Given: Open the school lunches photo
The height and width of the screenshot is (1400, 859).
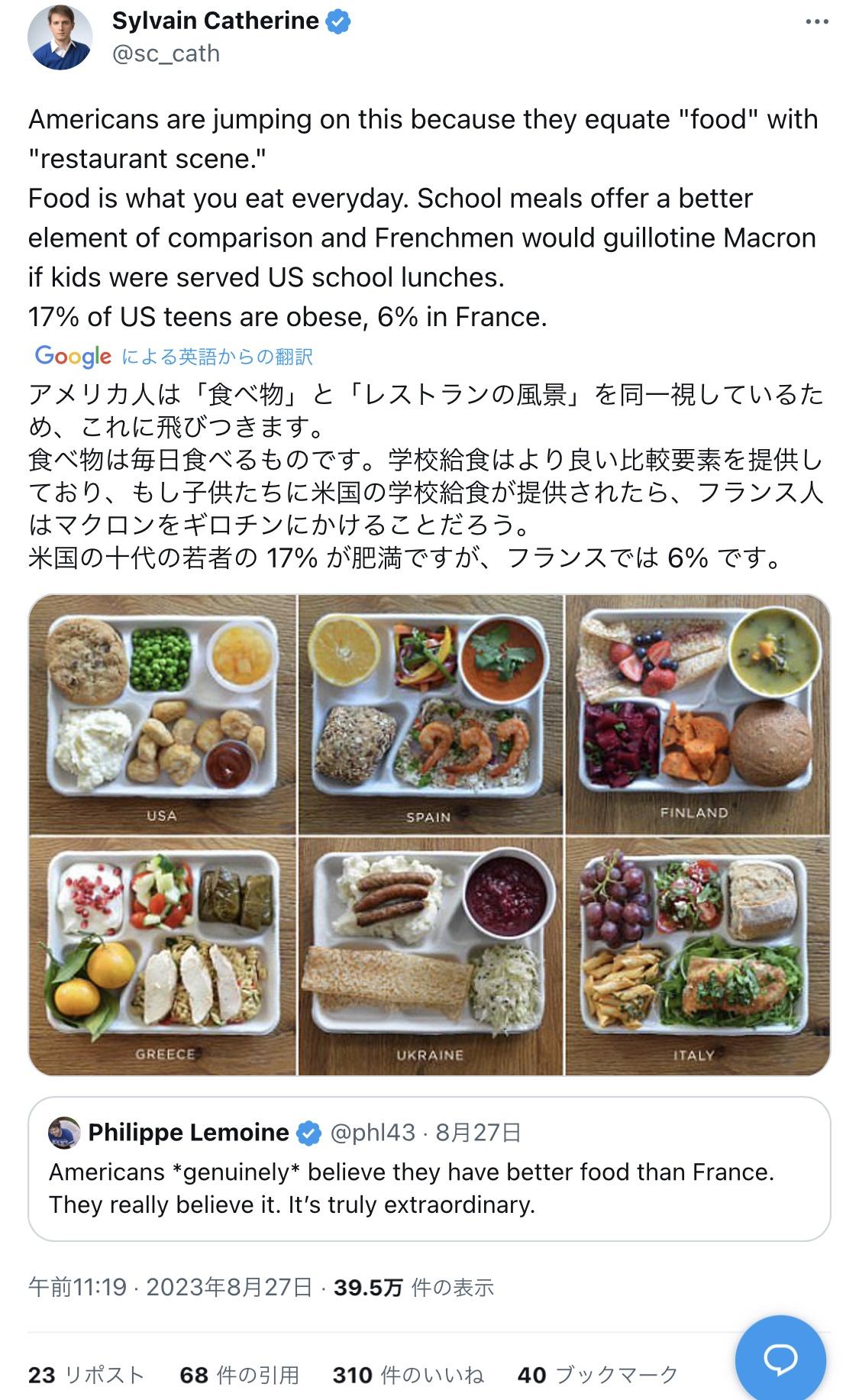Looking at the screenshot, I should 429,834.
